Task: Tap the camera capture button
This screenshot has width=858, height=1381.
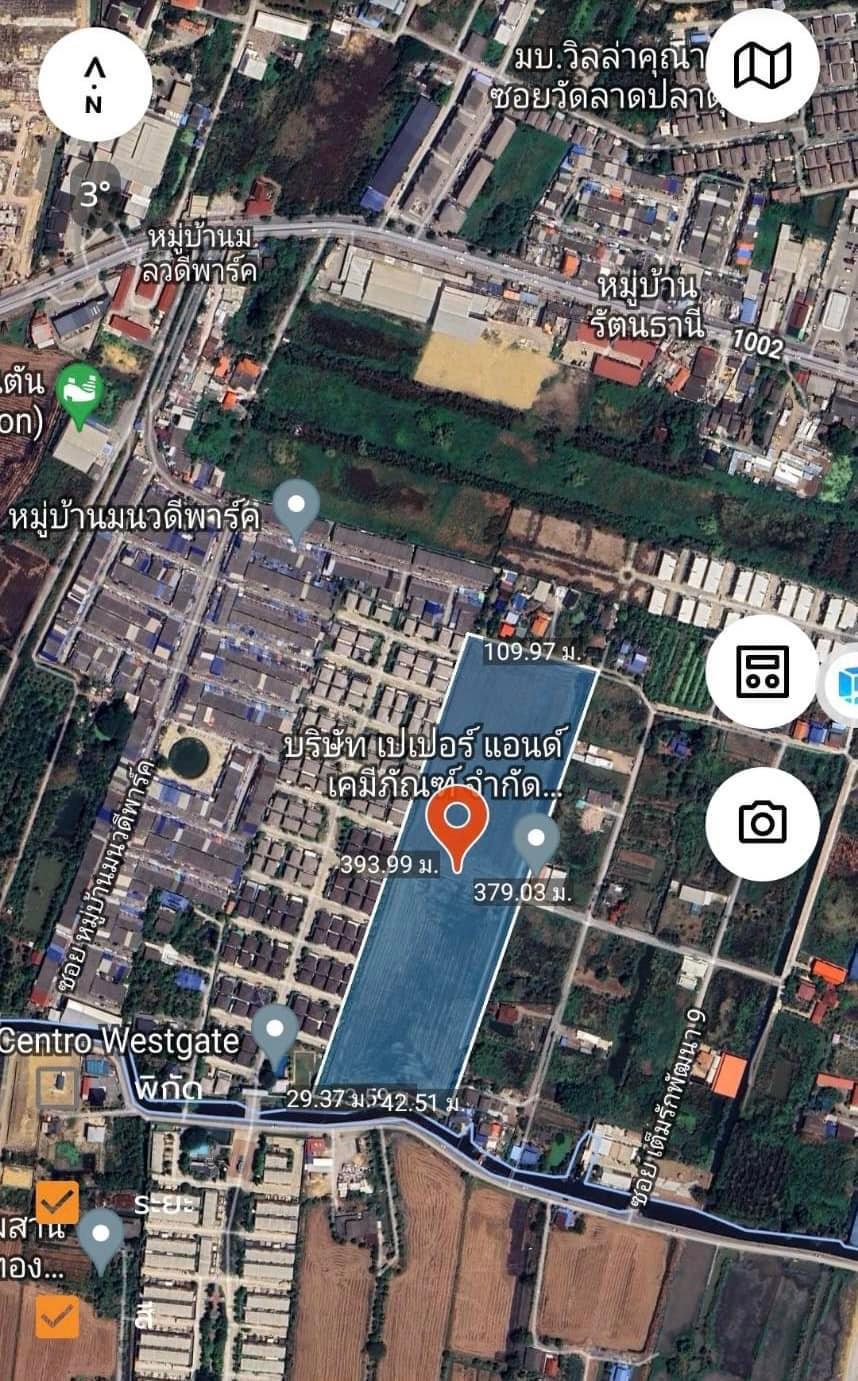Action: click(762, 823)
